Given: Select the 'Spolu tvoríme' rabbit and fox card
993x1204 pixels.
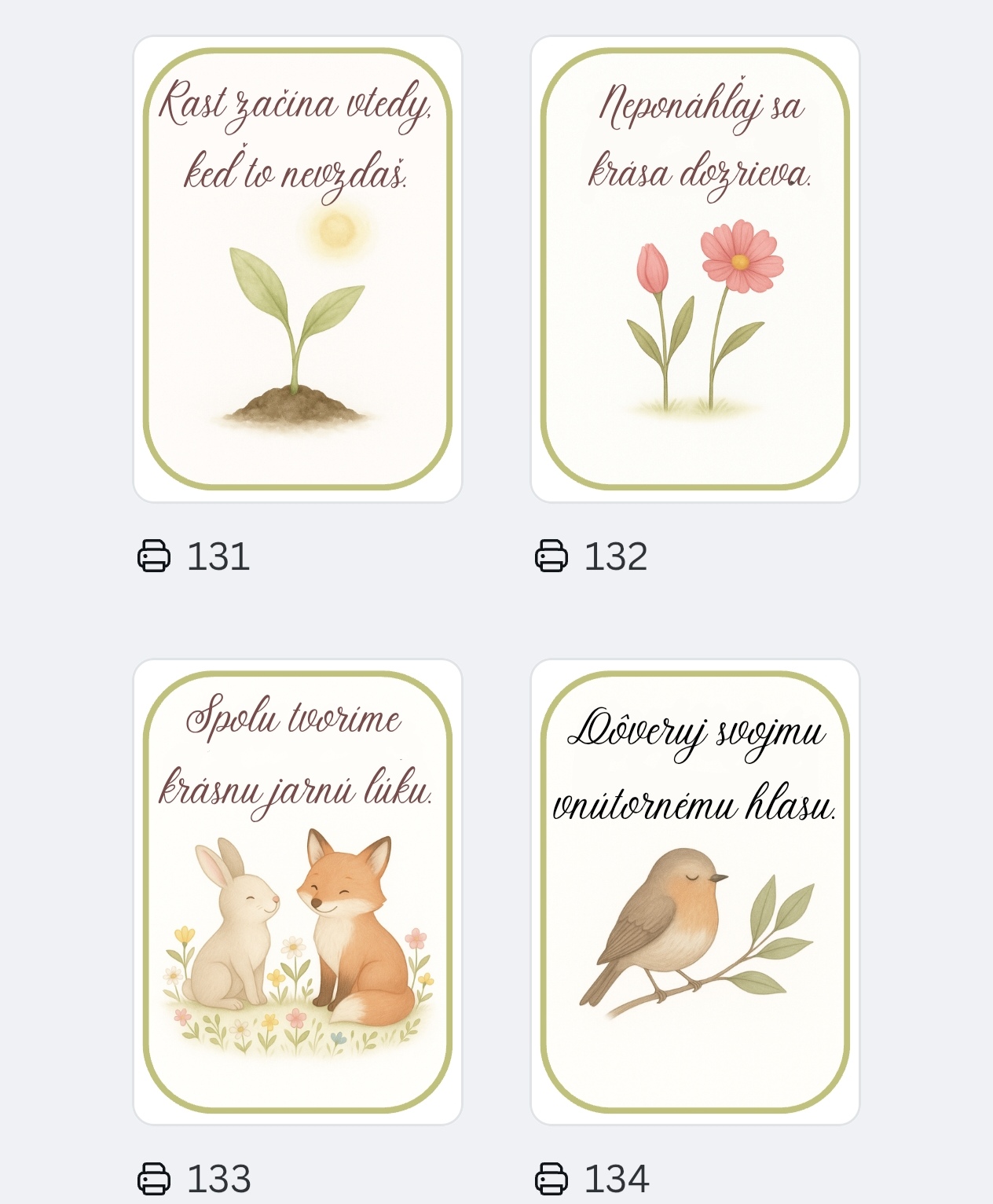Looking at the screenshot, I should [298, 891].
